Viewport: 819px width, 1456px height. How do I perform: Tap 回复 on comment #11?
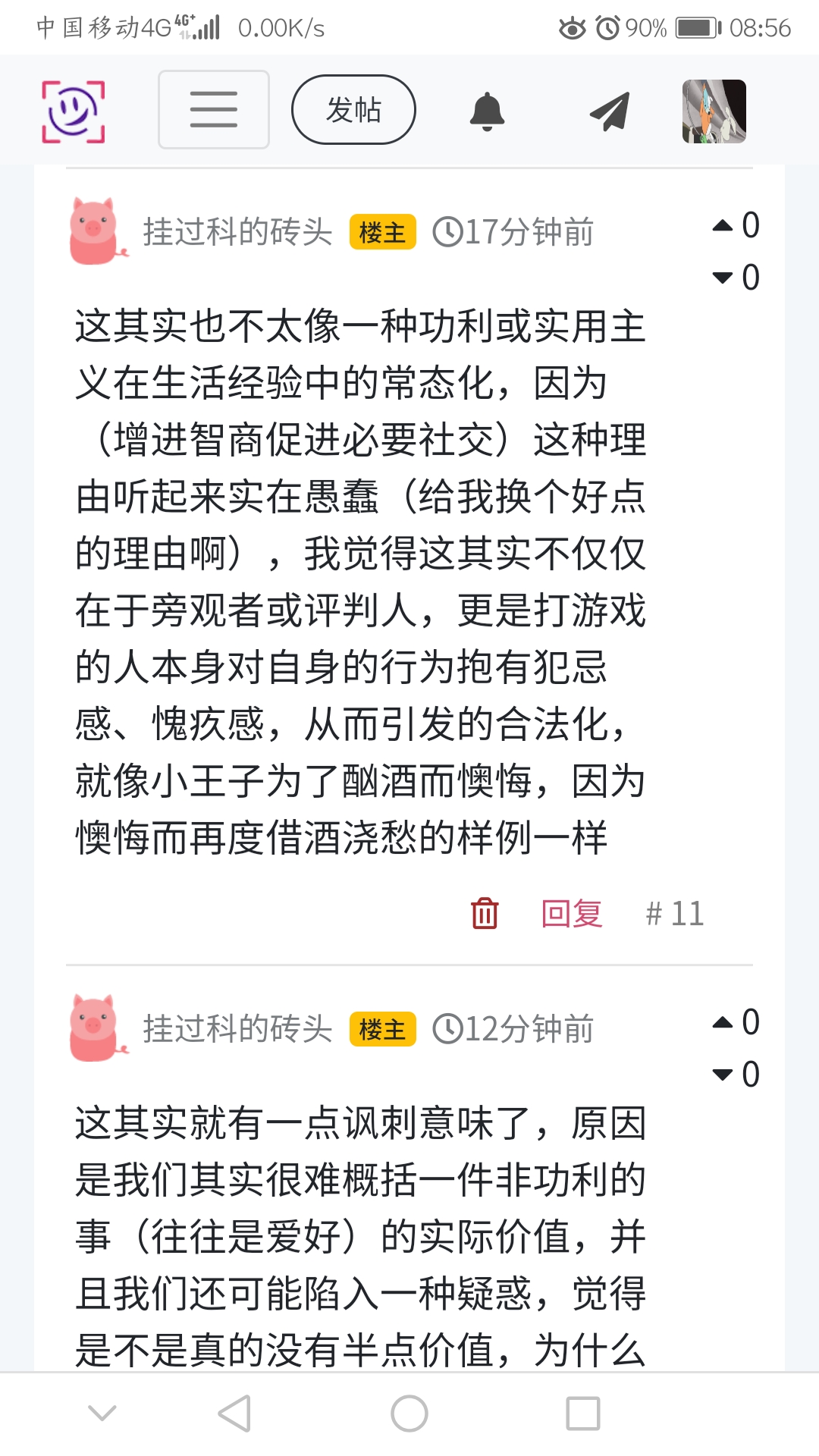pyautogui.click(x=572, y=913)
